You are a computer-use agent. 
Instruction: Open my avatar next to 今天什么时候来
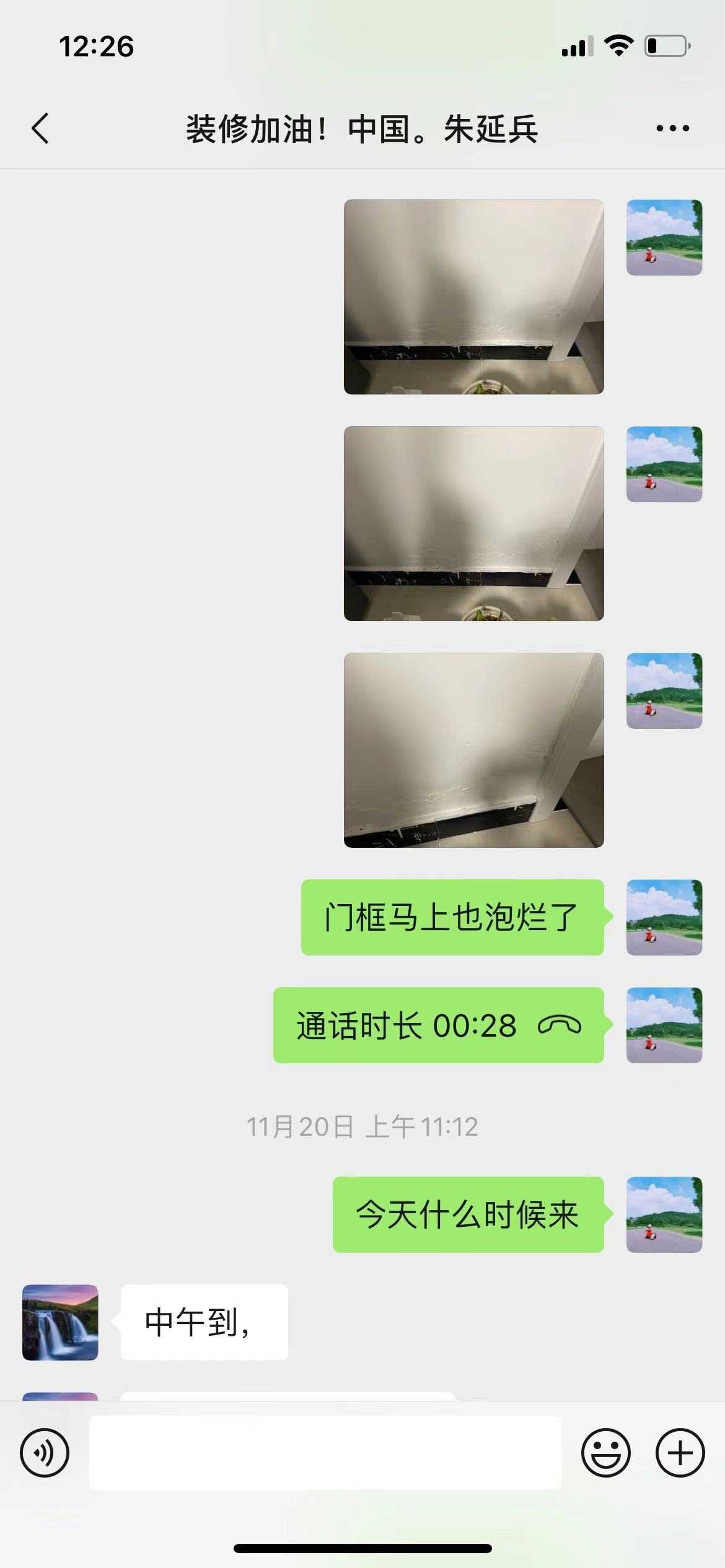coord(664,1214)
